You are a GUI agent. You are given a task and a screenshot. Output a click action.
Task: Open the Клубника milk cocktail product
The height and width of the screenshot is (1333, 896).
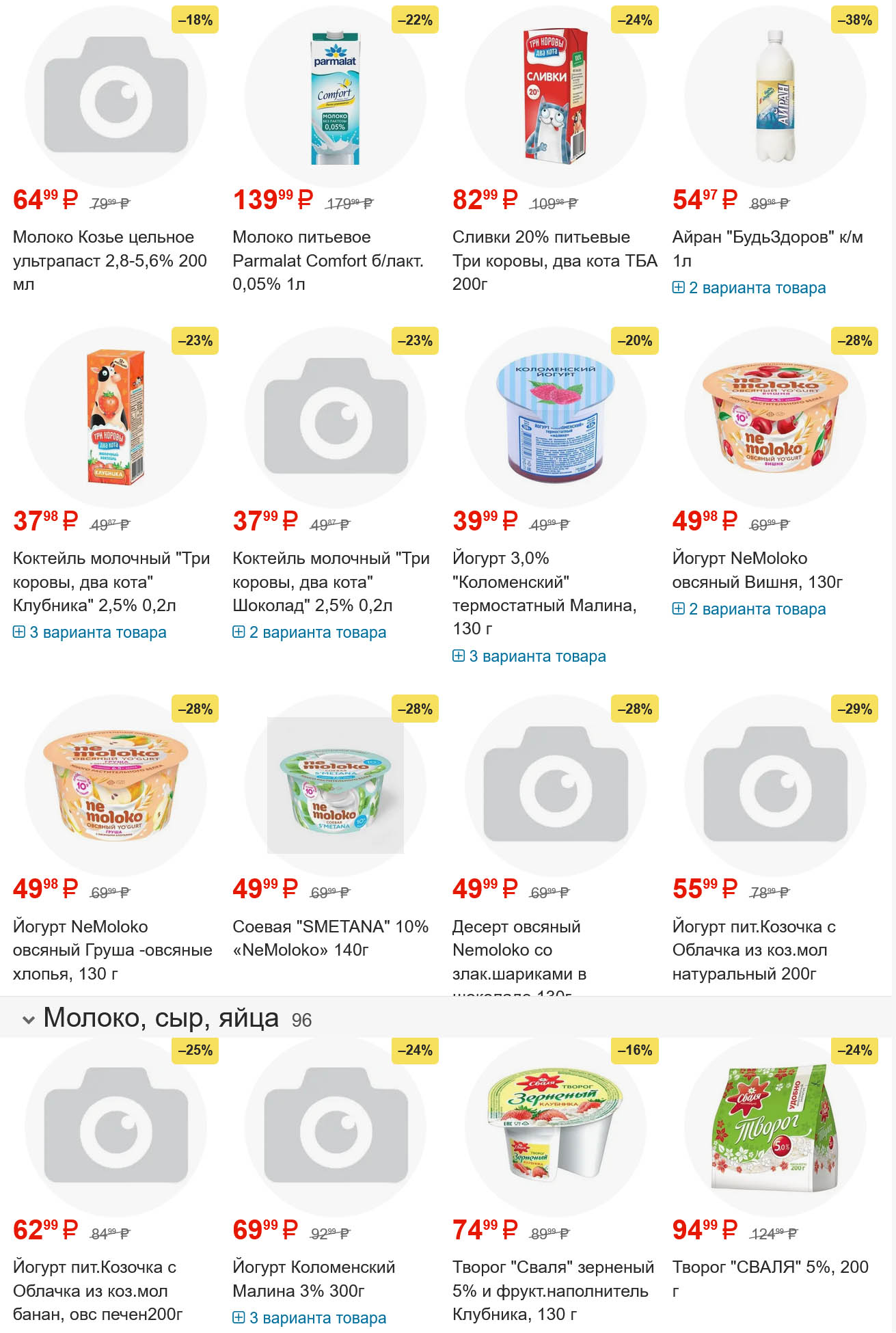point(111,582)
